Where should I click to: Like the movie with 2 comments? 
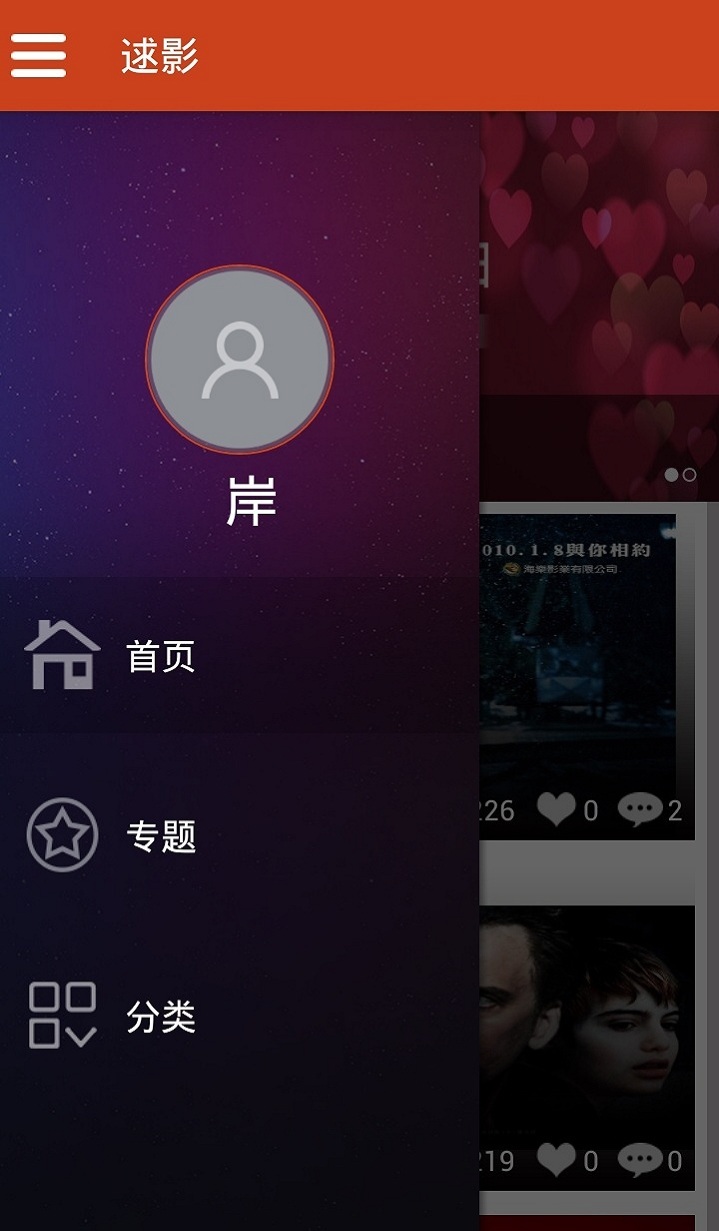click(556, 809)
